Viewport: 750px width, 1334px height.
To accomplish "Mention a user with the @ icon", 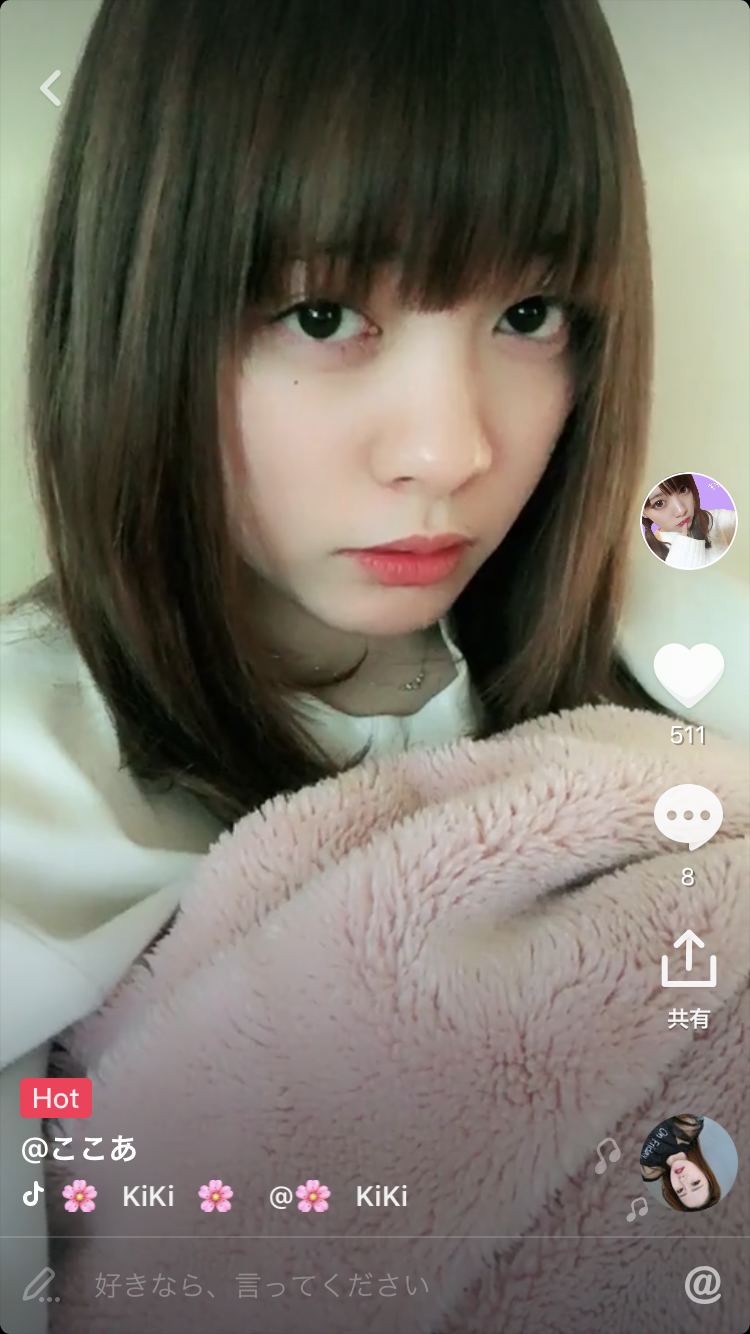I will click(703, 1285).
